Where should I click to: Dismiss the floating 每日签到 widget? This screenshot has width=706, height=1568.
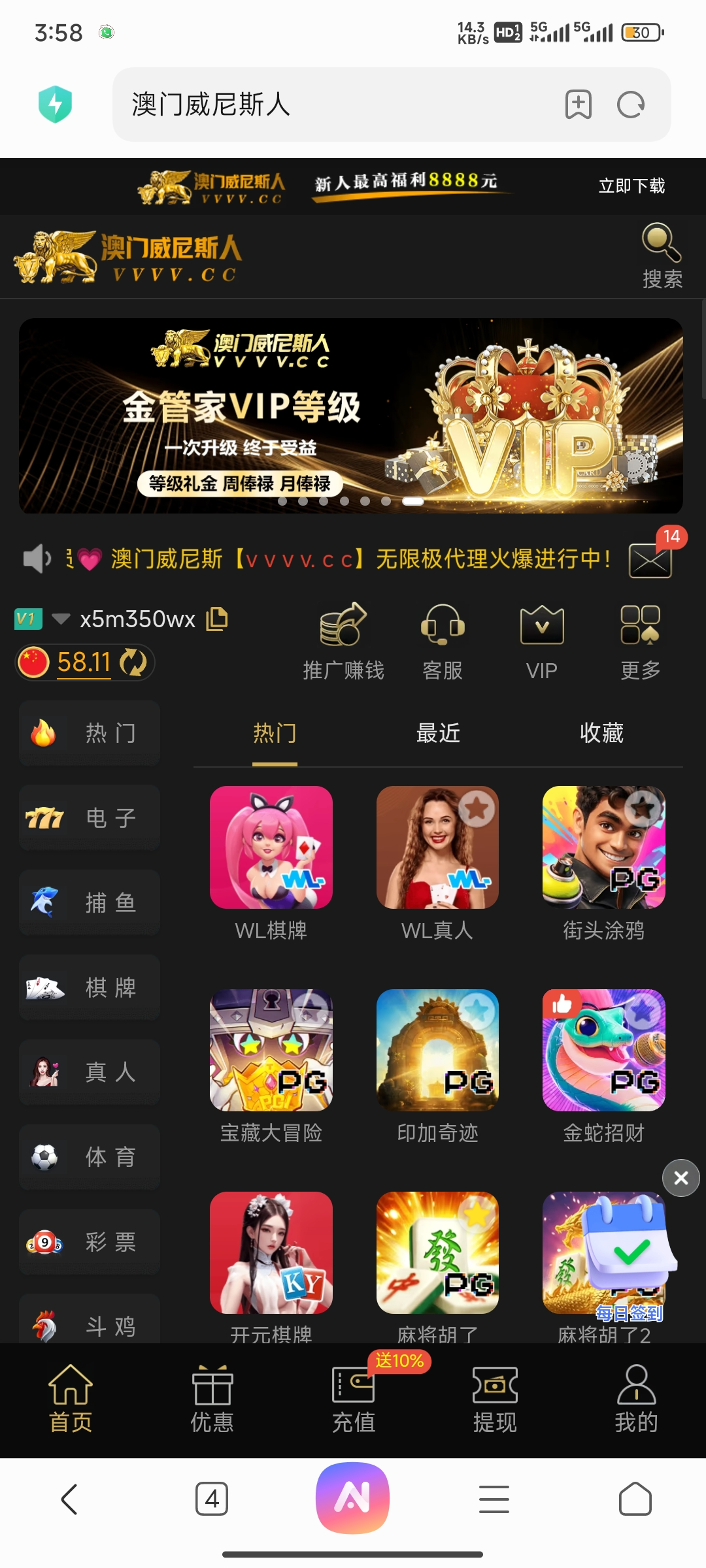click(681, 1178)
